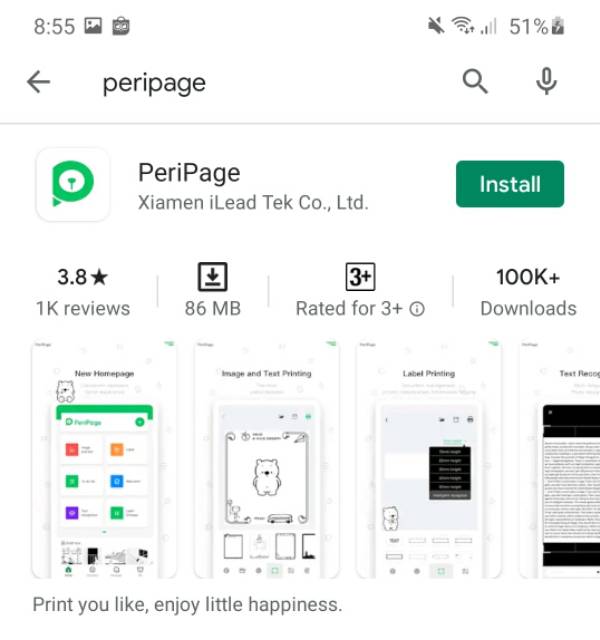Open the 3.8 star reviews rating
Image resolution: width=600 pixels, height=640 pixels.
82,290
